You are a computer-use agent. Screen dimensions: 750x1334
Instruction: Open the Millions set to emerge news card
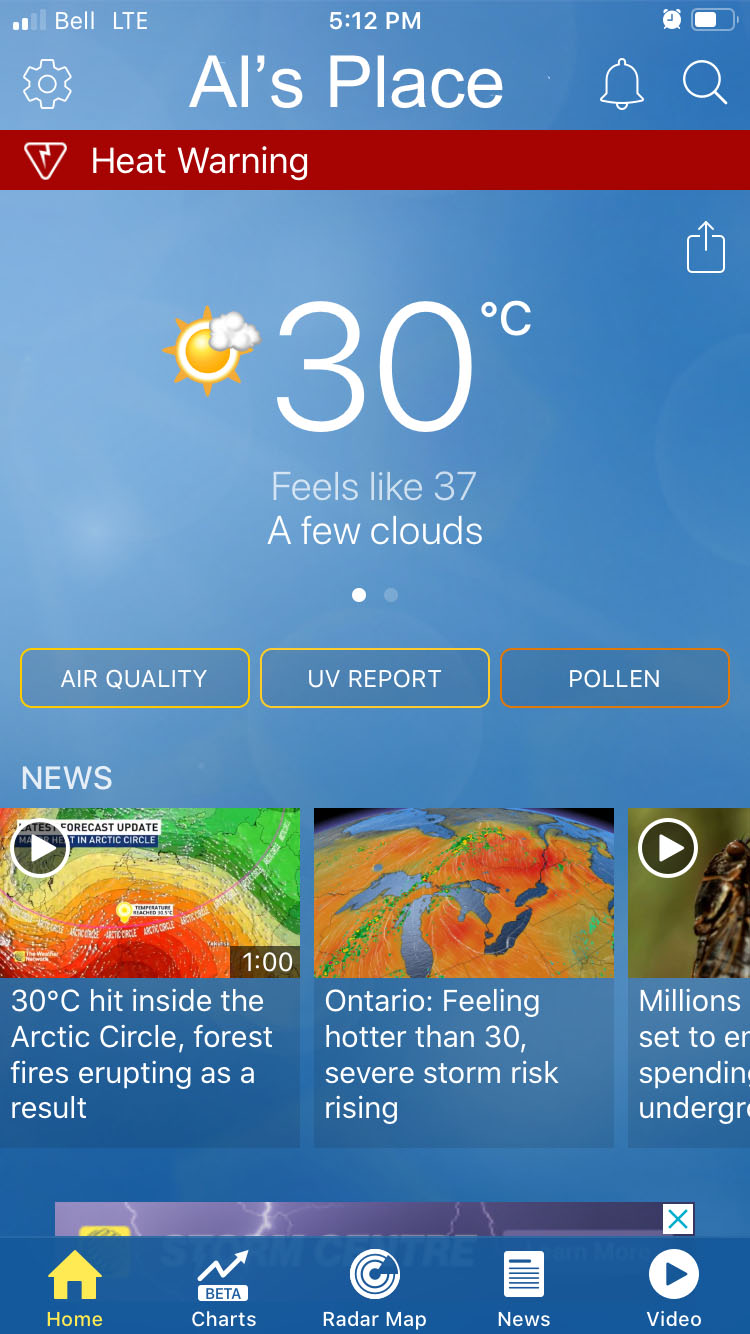point(690,978)
